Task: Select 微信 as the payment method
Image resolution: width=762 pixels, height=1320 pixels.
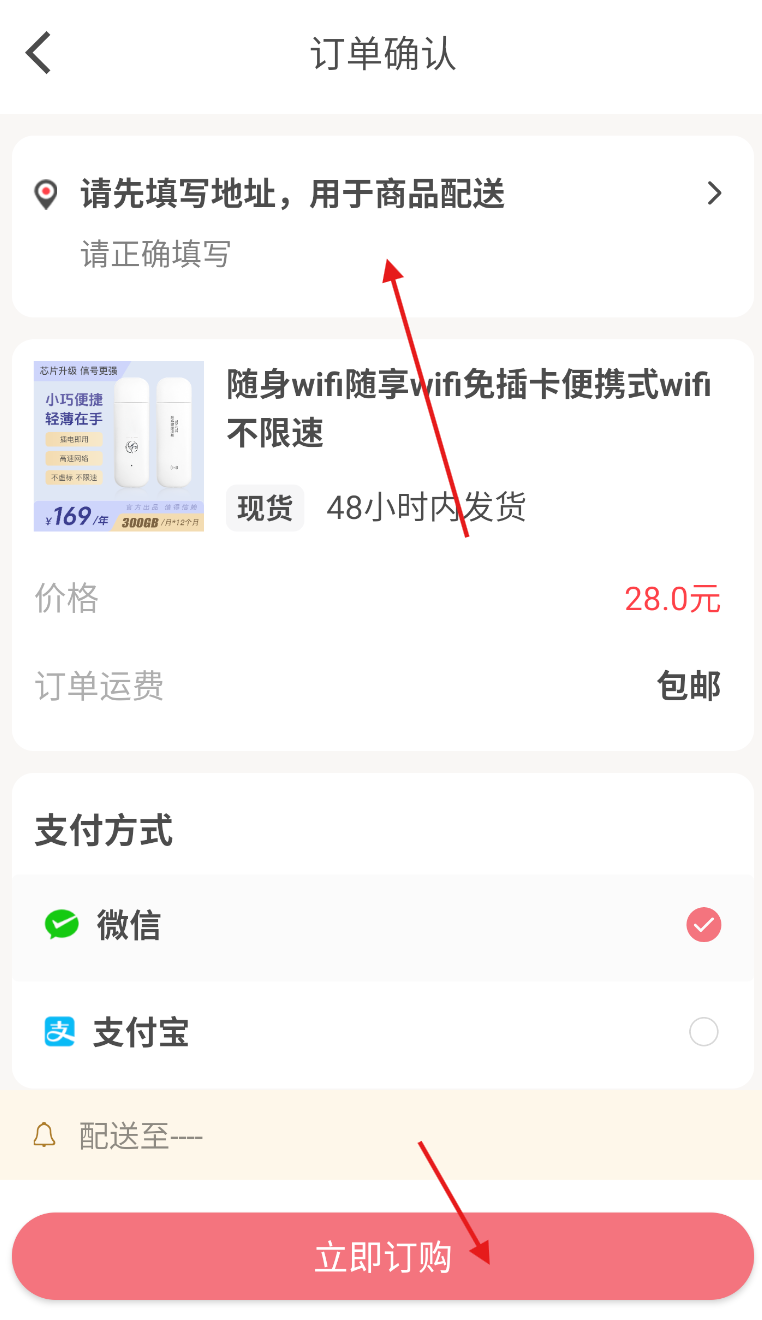Action: (x=382, y=926)
